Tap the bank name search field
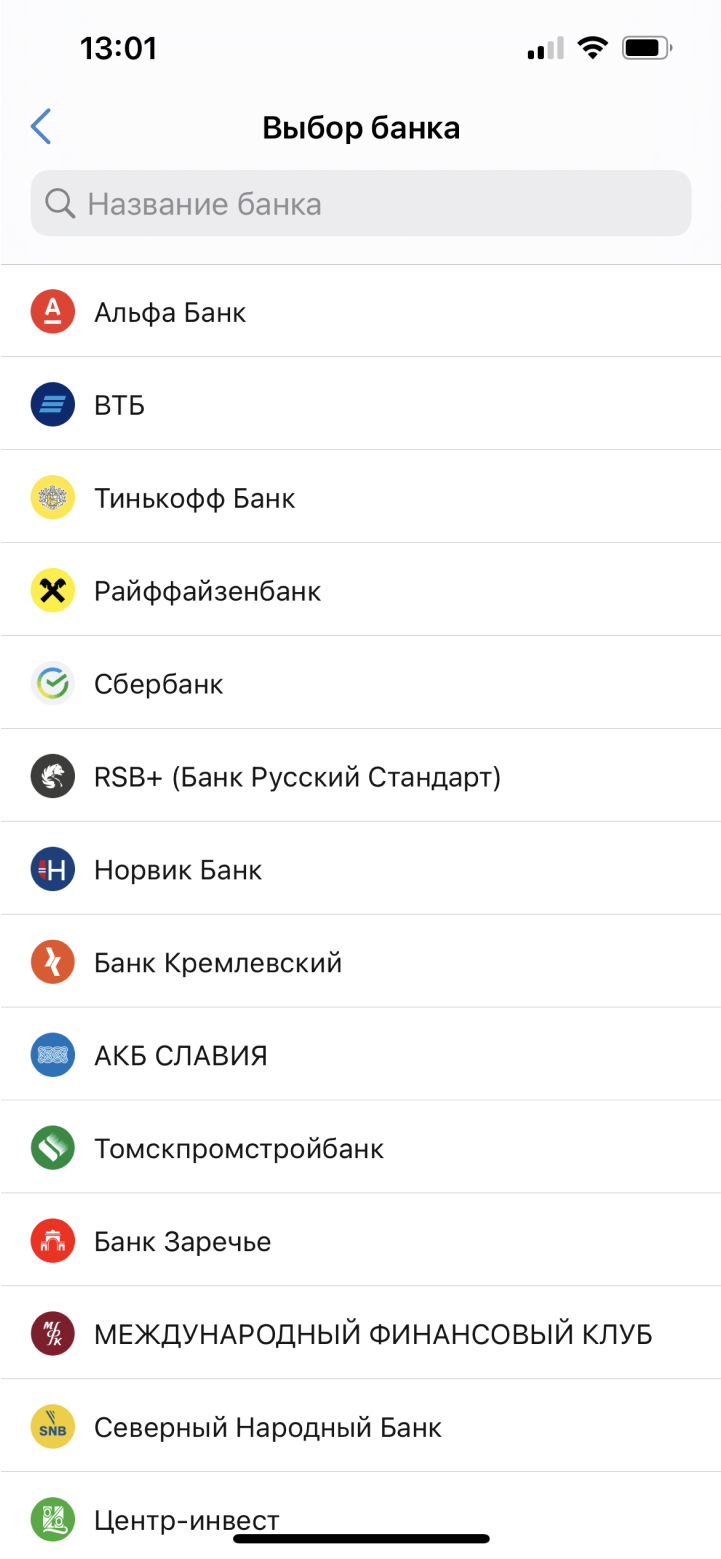 (360, 204)
